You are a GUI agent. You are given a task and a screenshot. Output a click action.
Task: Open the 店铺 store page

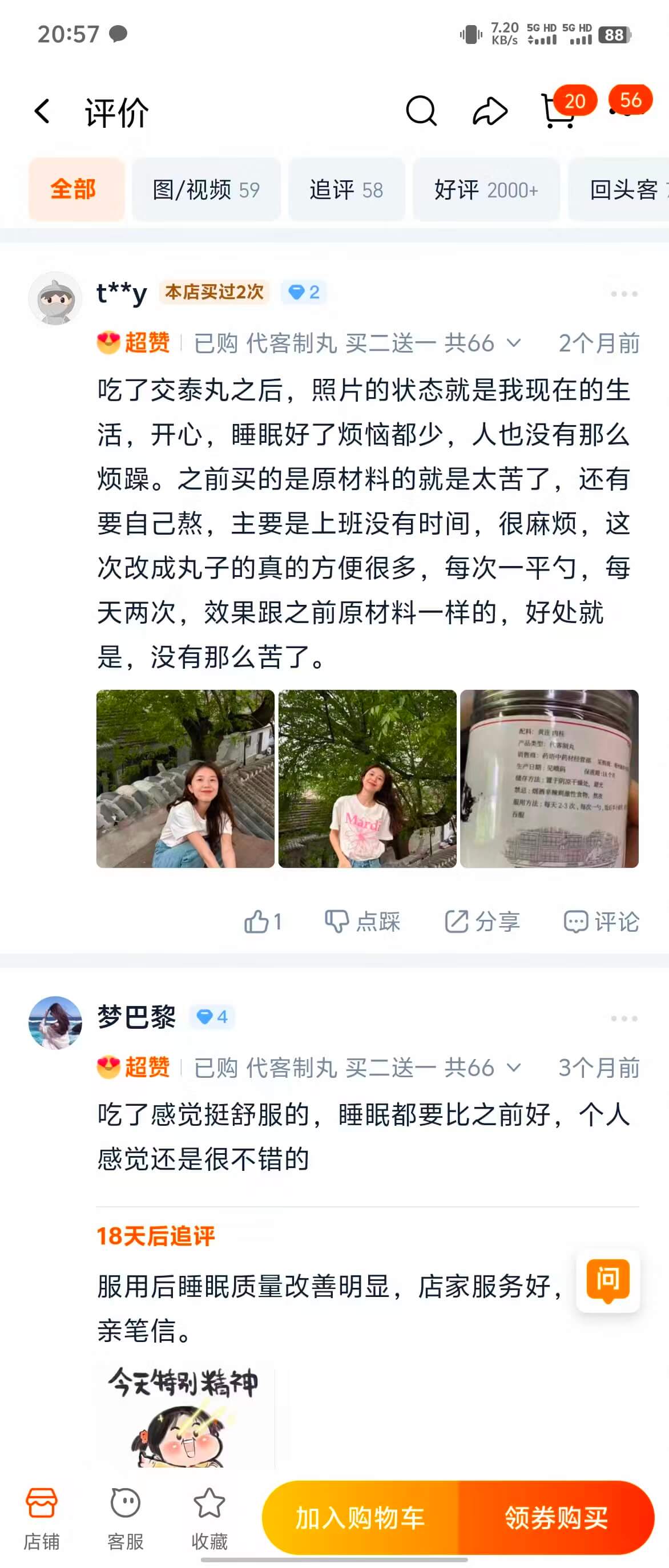(x=42, y=1519)
